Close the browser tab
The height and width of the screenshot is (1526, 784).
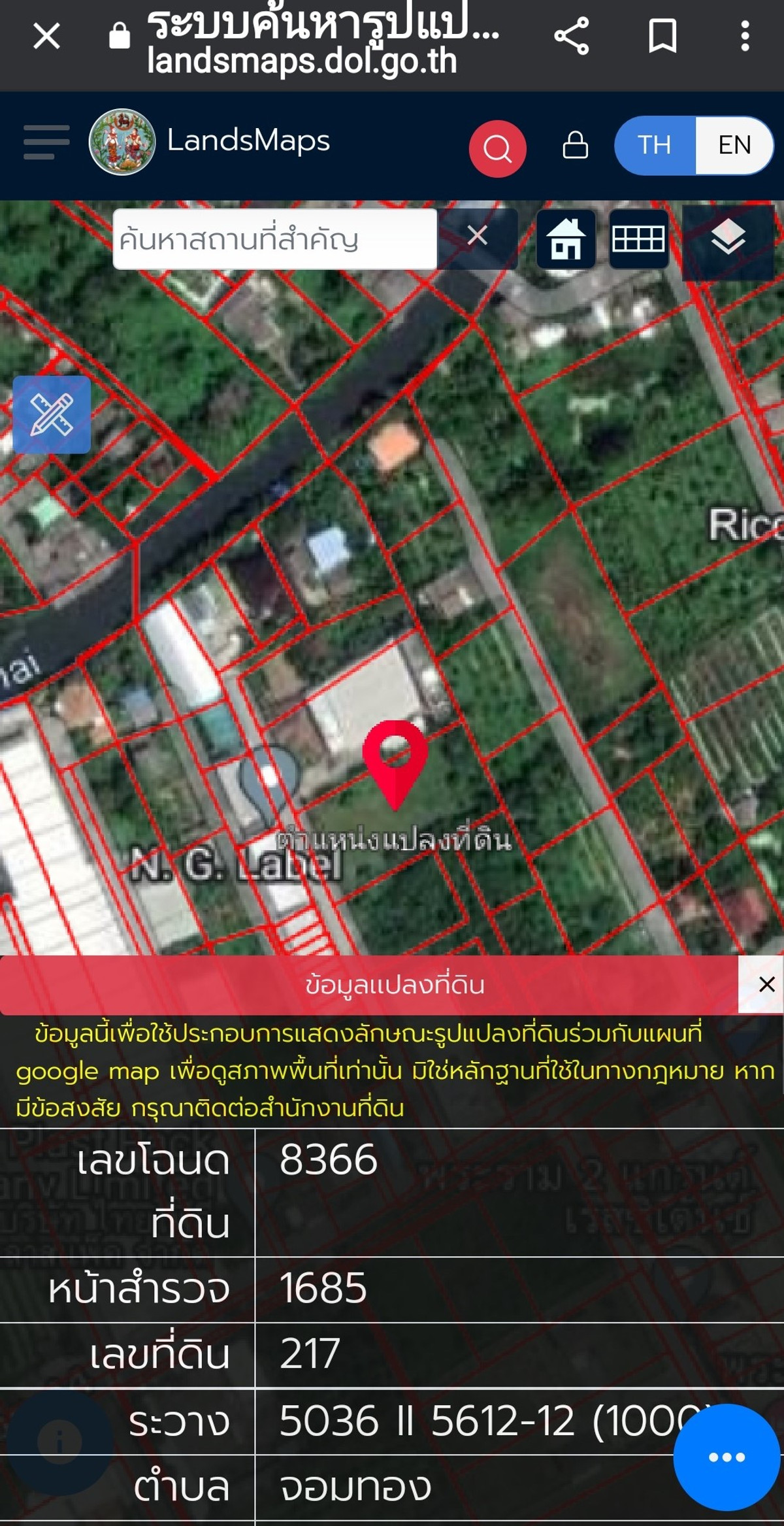tap(46, 36)
